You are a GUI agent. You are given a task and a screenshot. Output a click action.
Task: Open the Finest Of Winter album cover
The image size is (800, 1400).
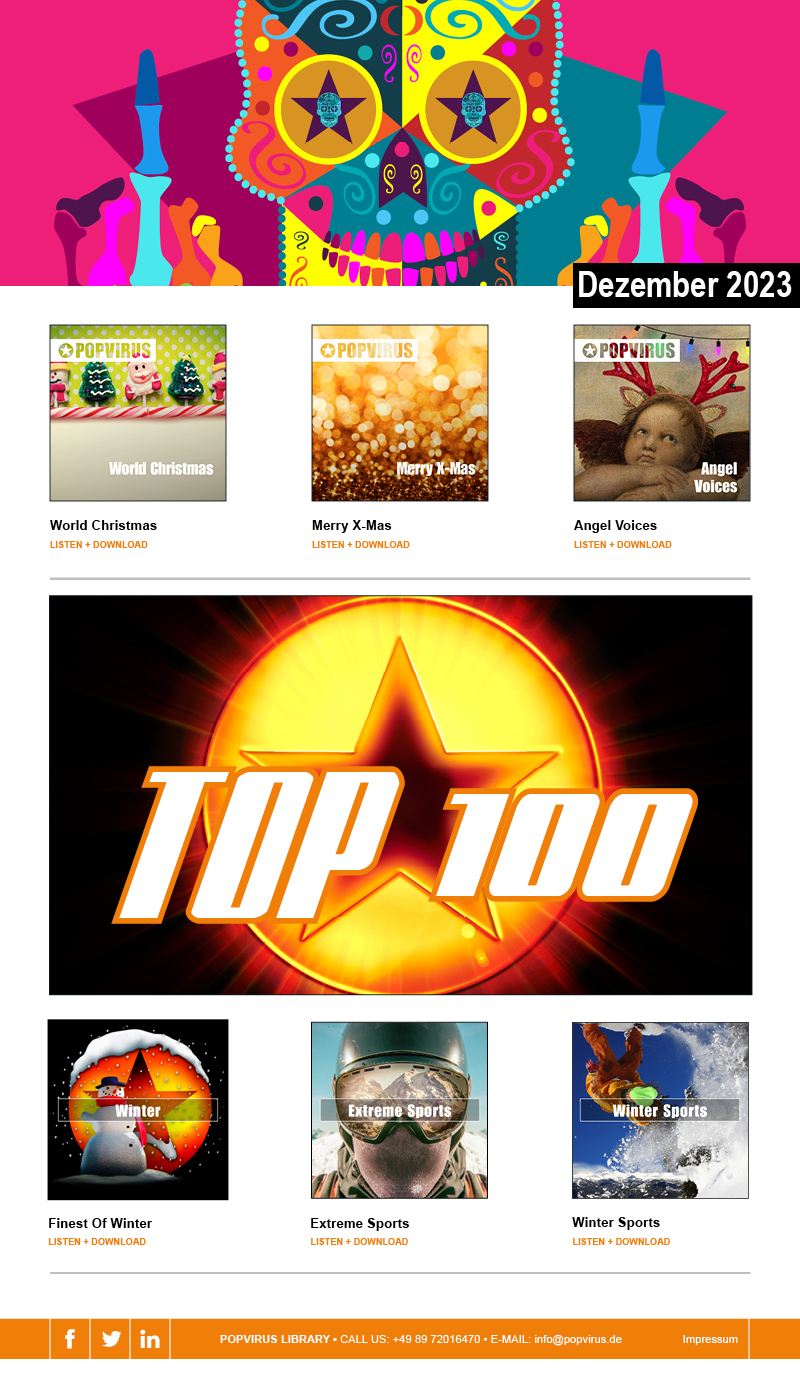coord(138,1109)
